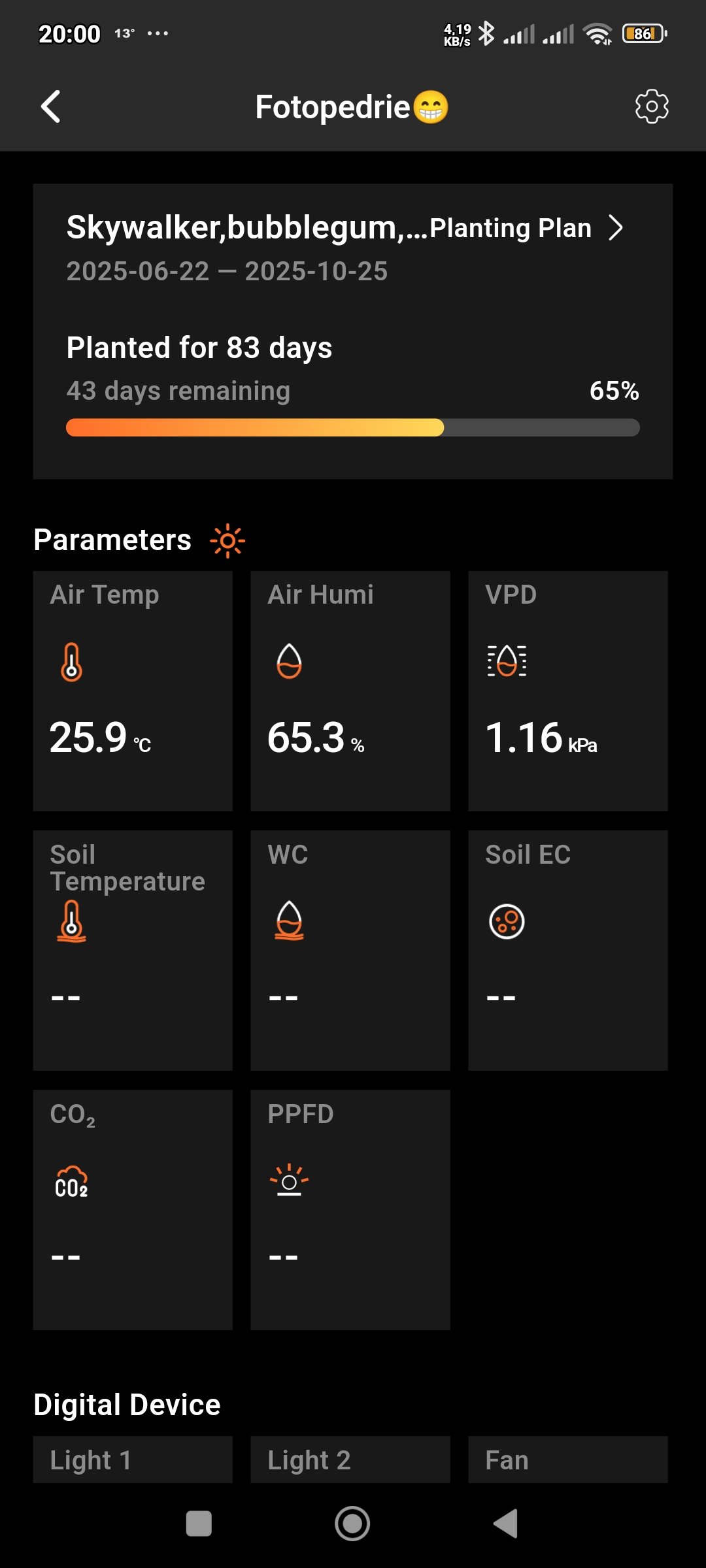706x1568 pixels.
Task: Go back using the header arrow
Action: coord(51,106)
